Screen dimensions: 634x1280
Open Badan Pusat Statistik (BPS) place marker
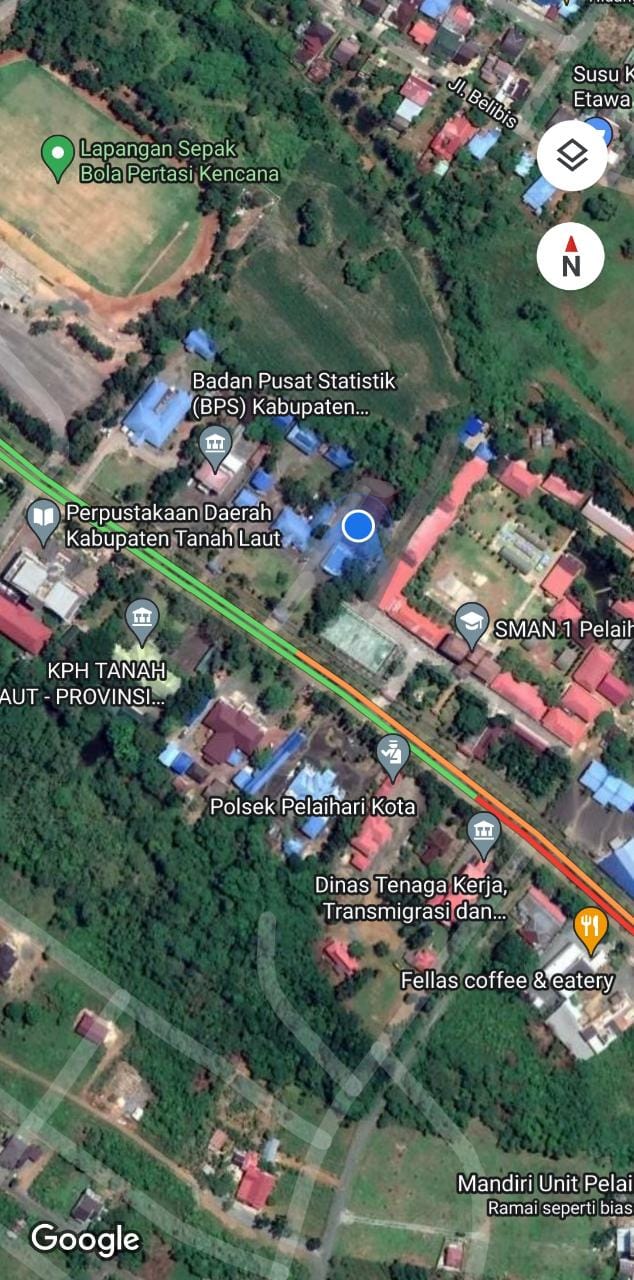[x=215, y=444]
